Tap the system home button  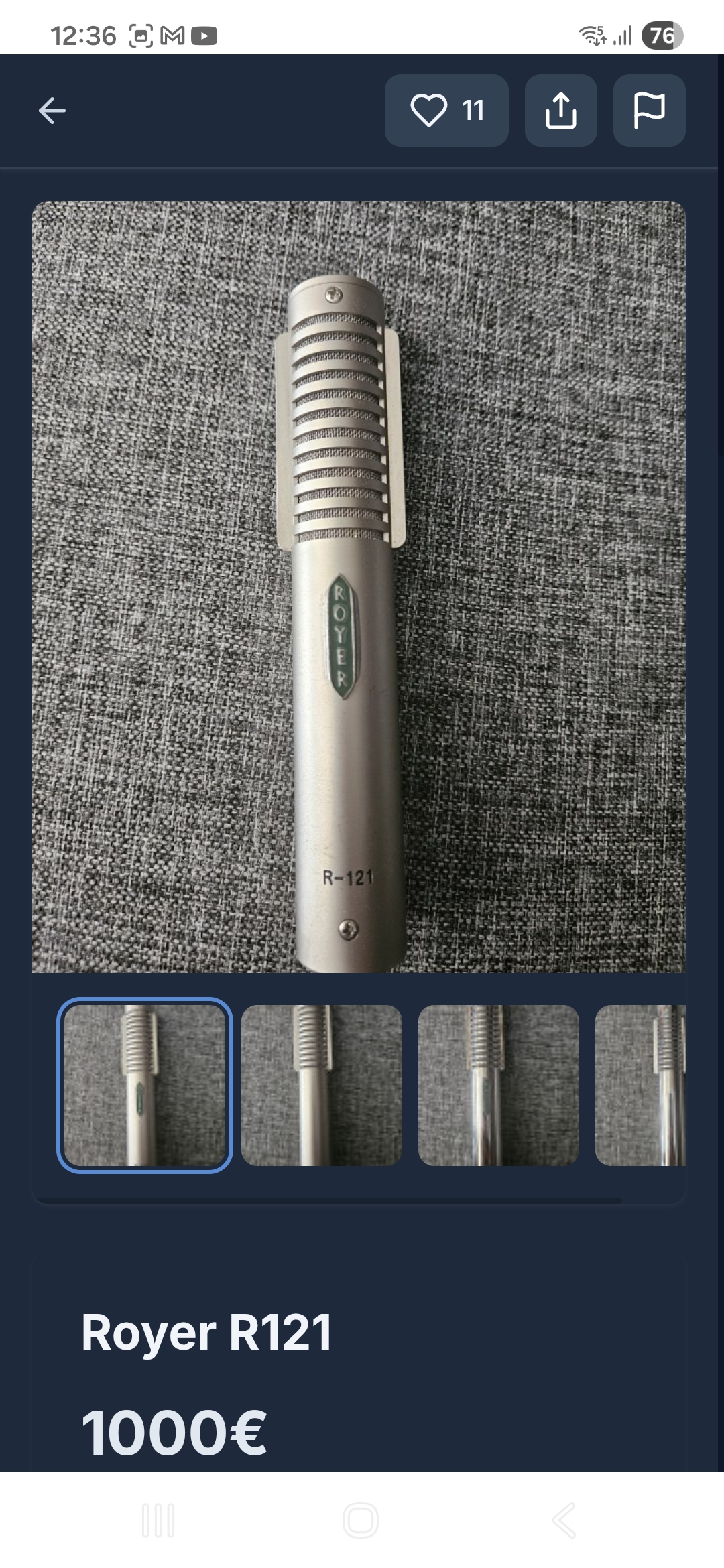click(x=361, y=1520)
